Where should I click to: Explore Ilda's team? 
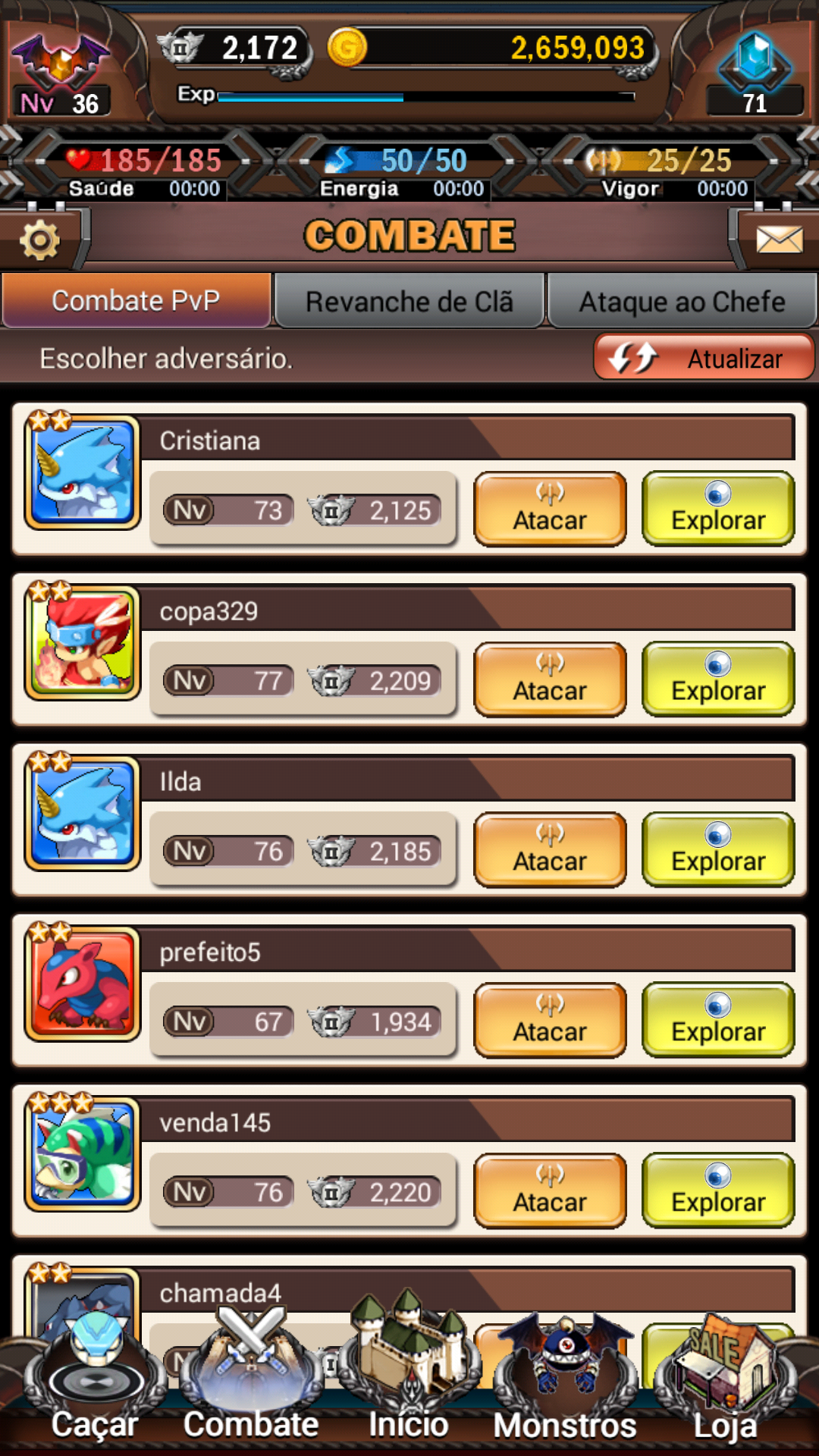click(x=718, y=850)
